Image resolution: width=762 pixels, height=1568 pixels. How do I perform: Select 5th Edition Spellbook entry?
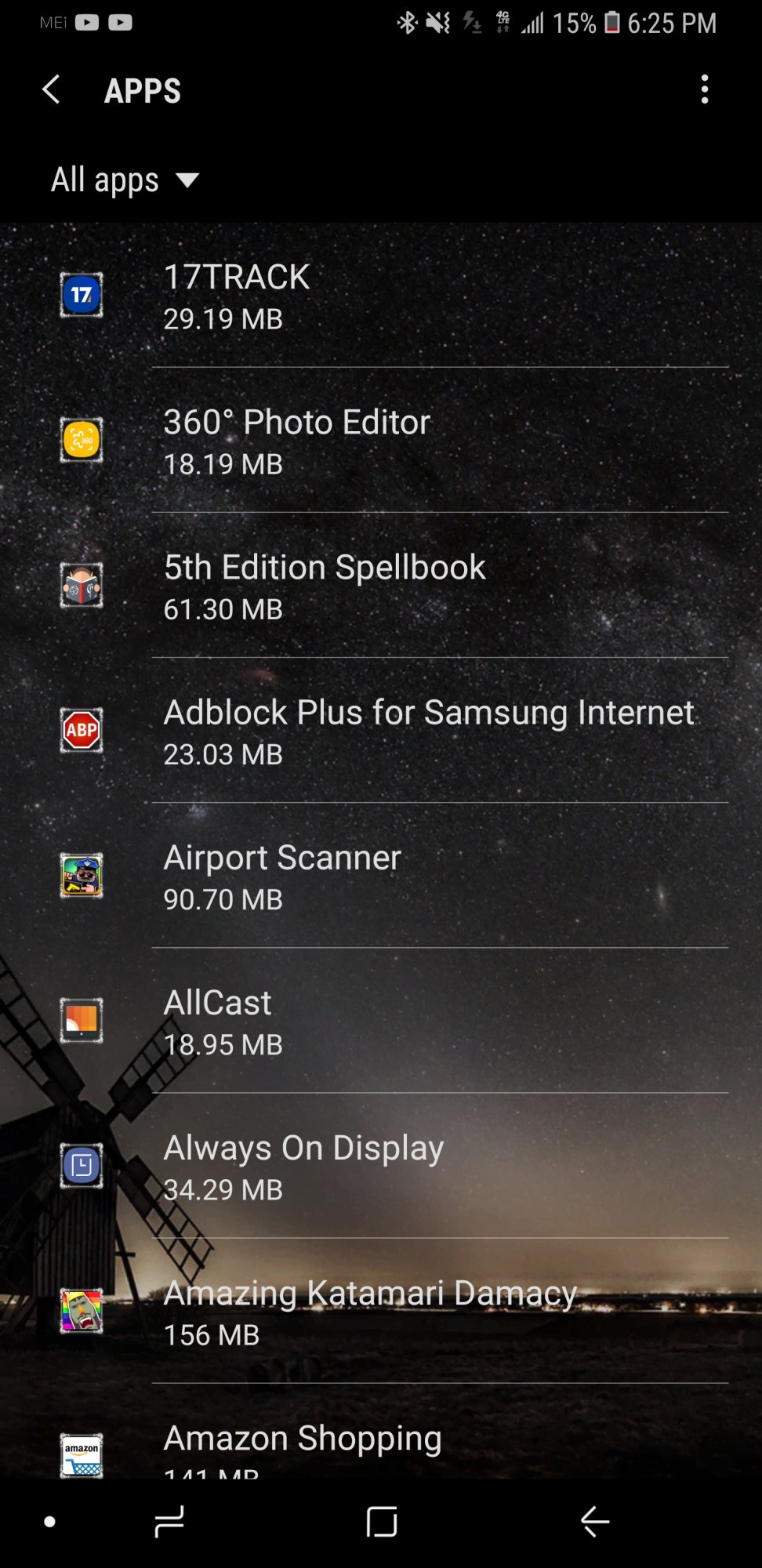click(x=381, y=586)
